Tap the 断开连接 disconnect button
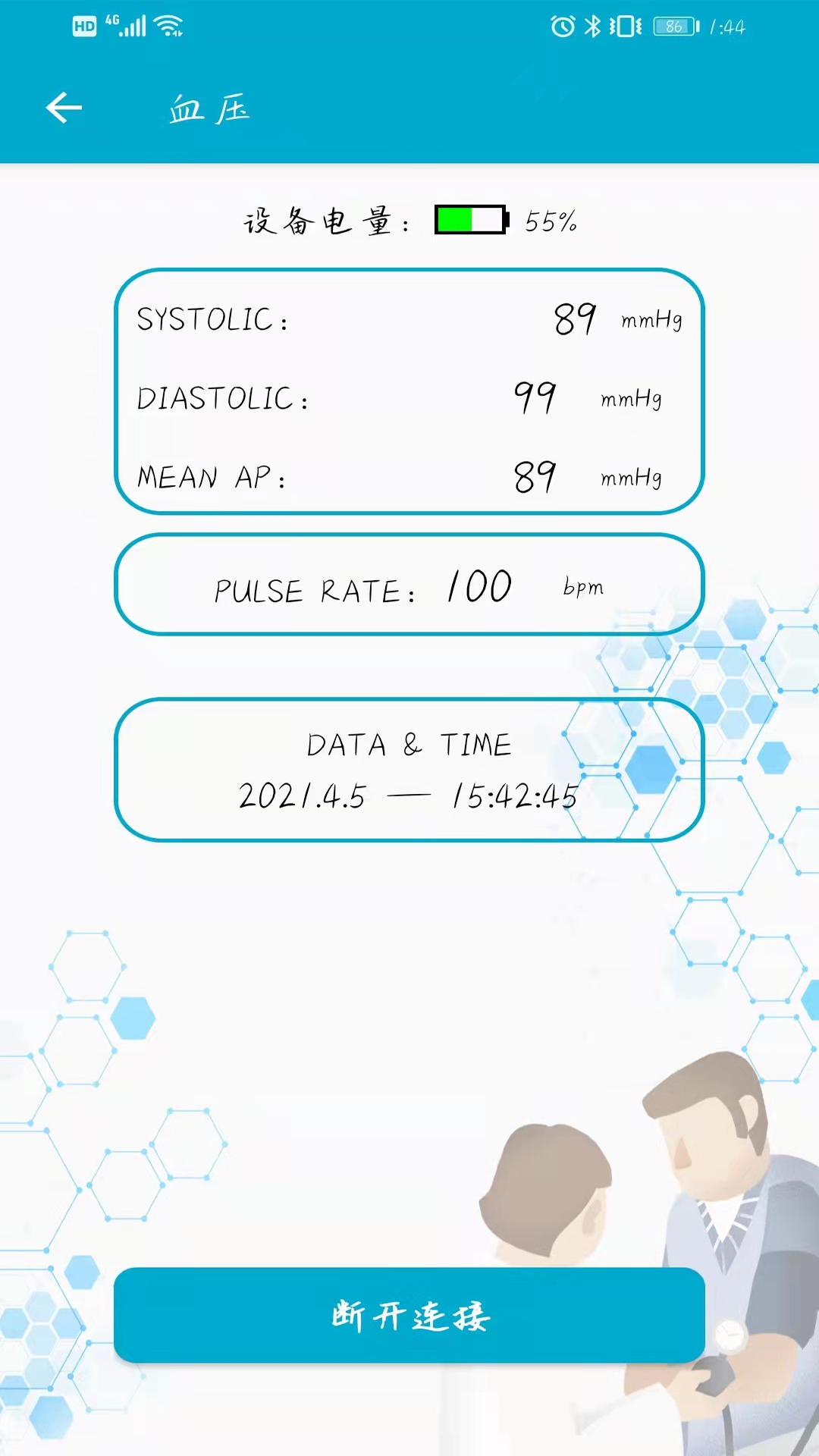This screenshot has width=819, height=1456. click(409, 1315)
